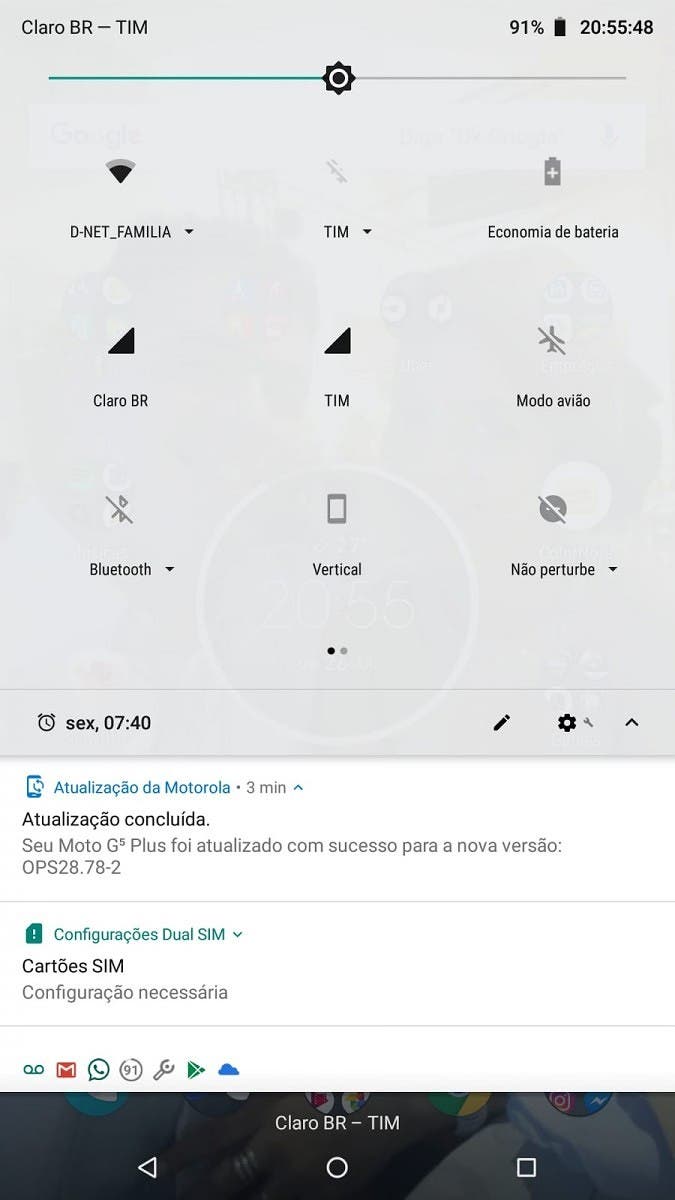Open the alarm set for sex, 07:40

[94, 722]
